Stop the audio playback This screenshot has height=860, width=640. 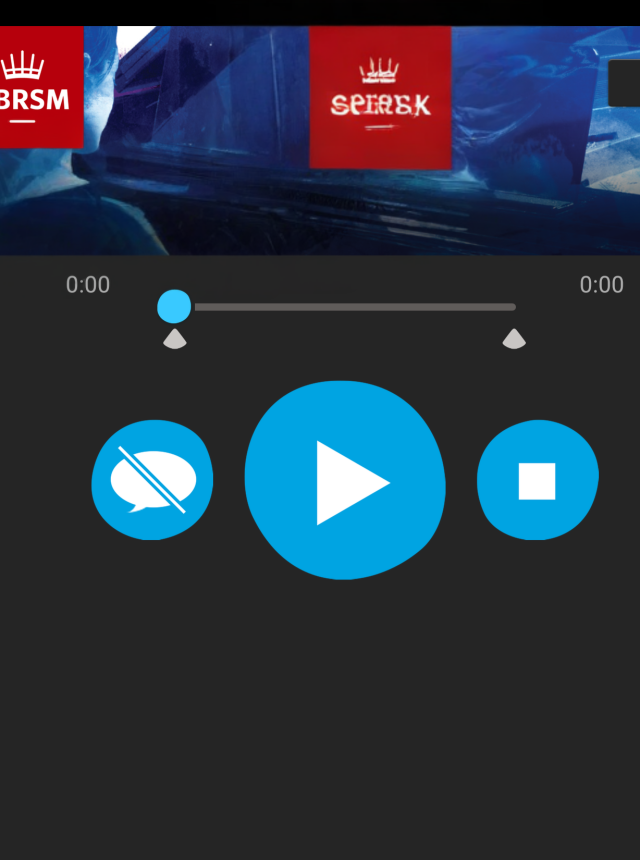coord(537,480)
